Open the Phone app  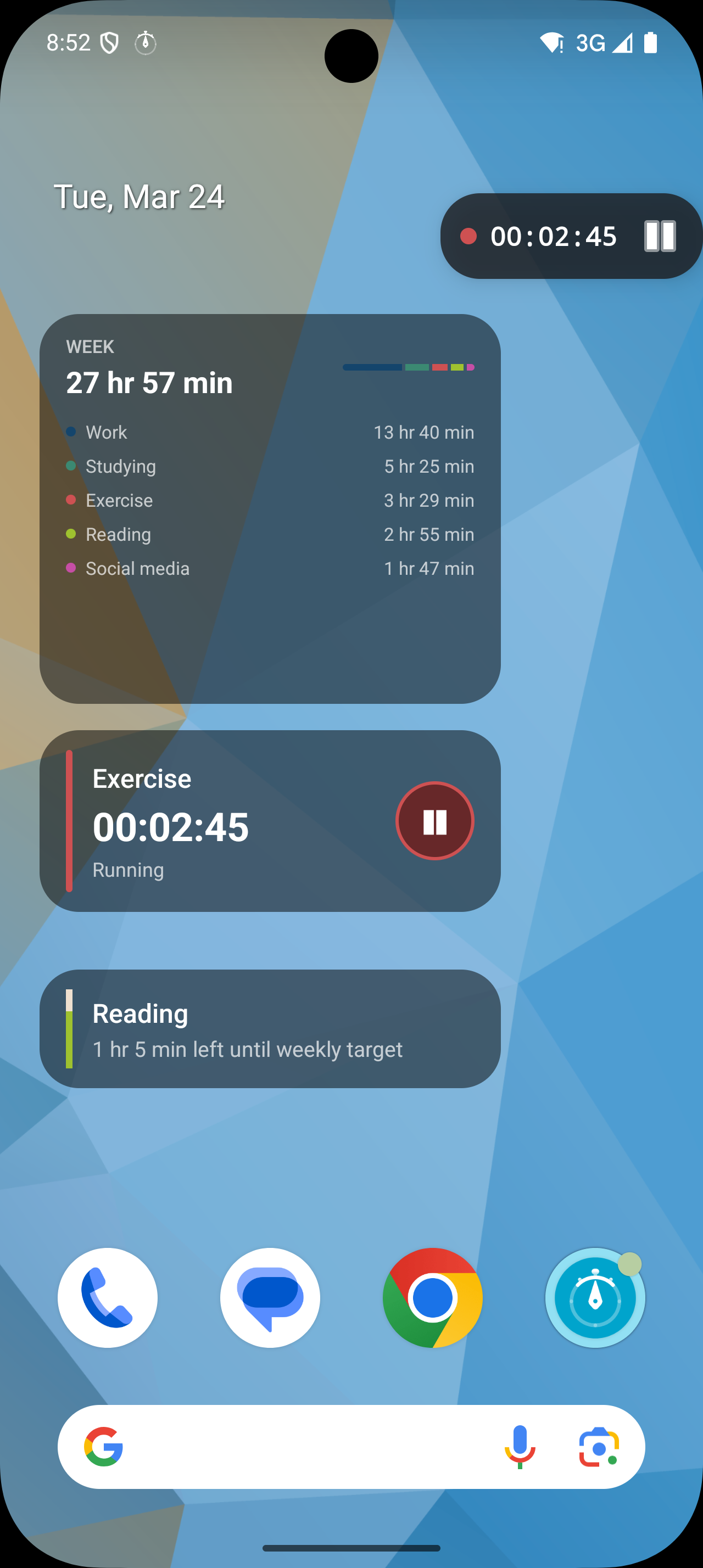(108, 1297)
